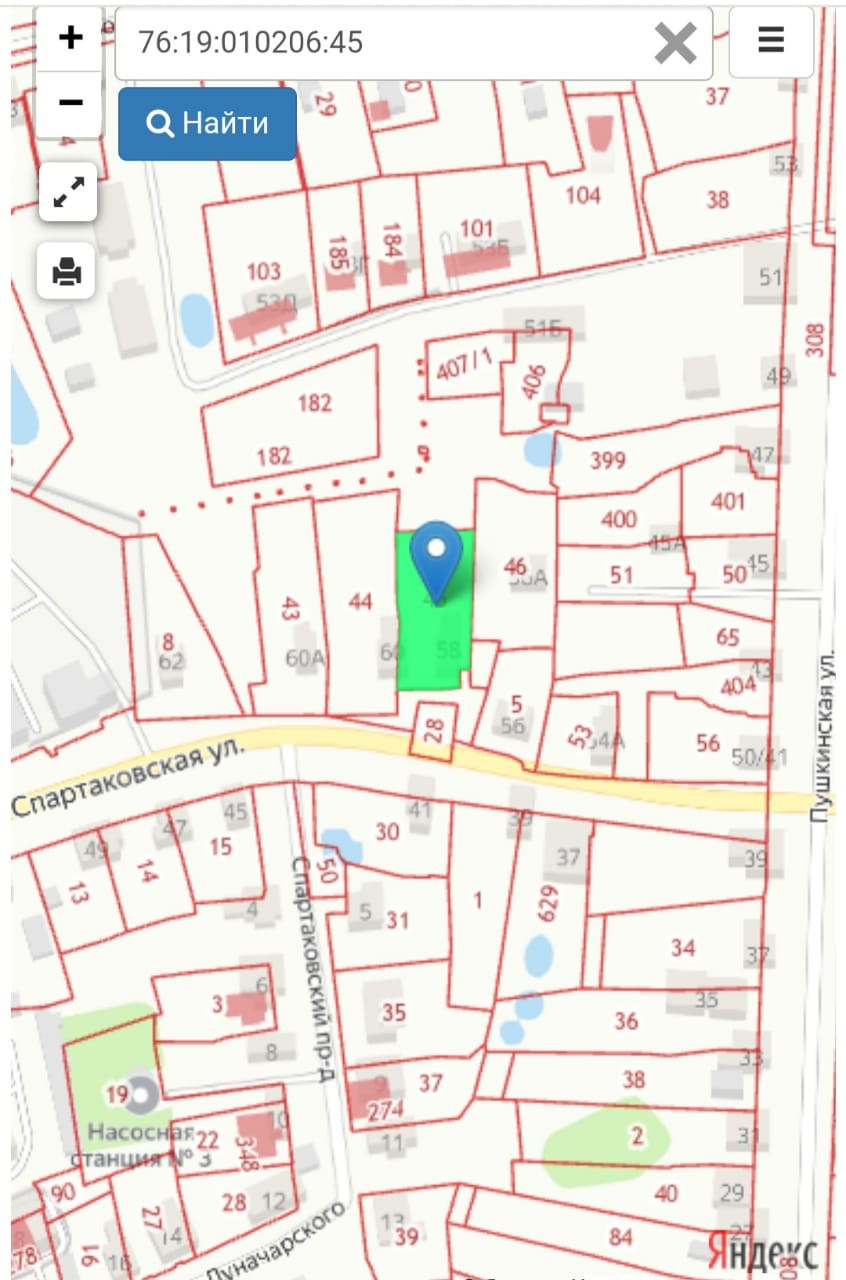Open the hamburger menu
Image resolution: width=846 pixels, height=1280 pixels.
(x=770, y=41)
